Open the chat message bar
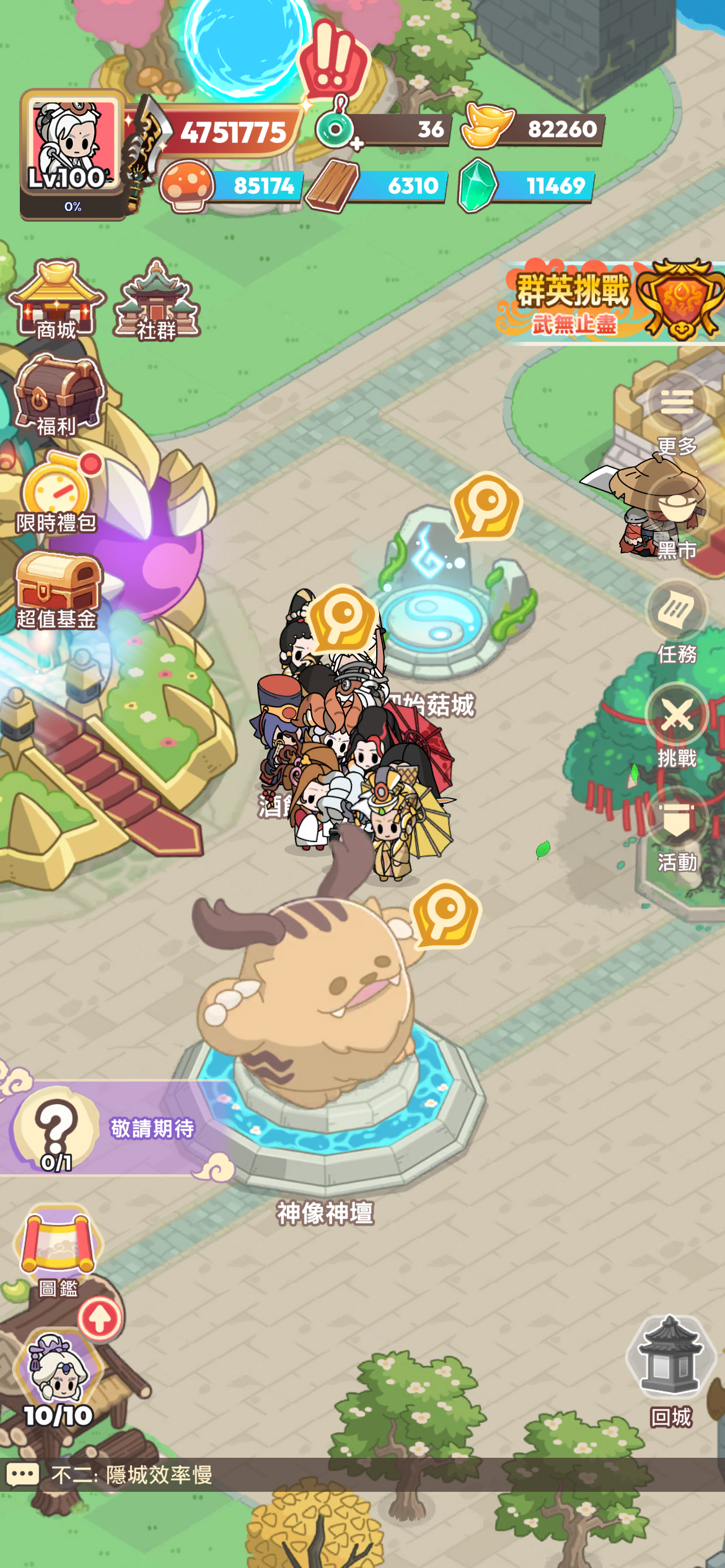Image resolution: width=725 pixels, height=1568 pixels. 362,1474
